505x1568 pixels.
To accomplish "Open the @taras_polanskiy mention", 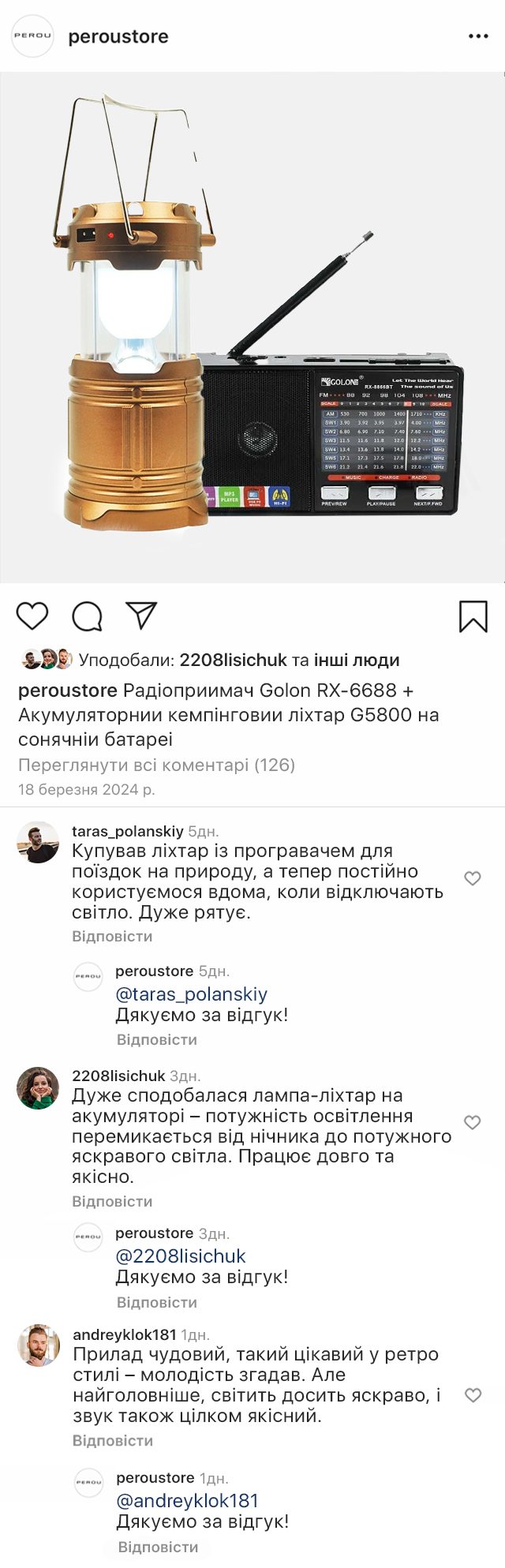I will pos(192,994).
